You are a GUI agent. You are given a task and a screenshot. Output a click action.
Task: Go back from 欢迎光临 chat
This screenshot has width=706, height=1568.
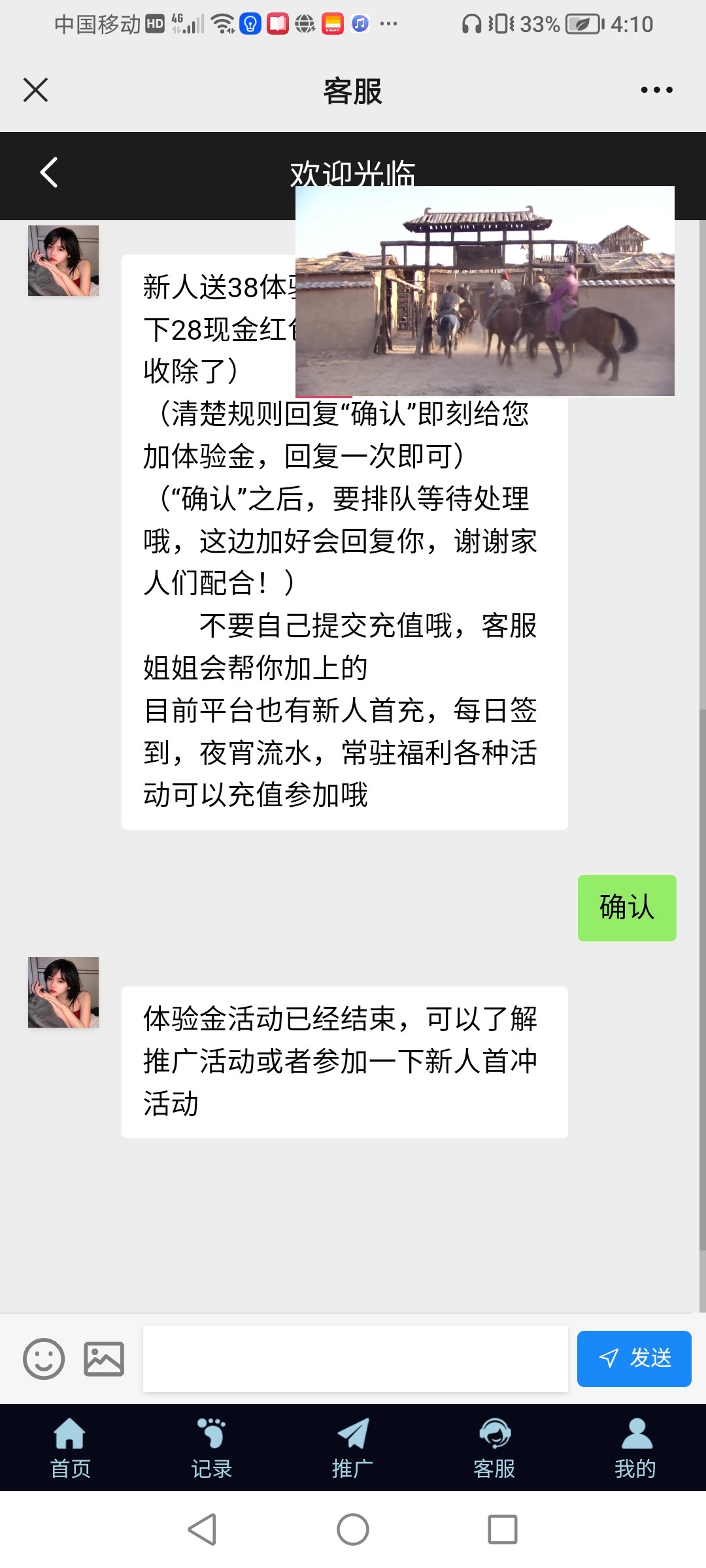49,172
